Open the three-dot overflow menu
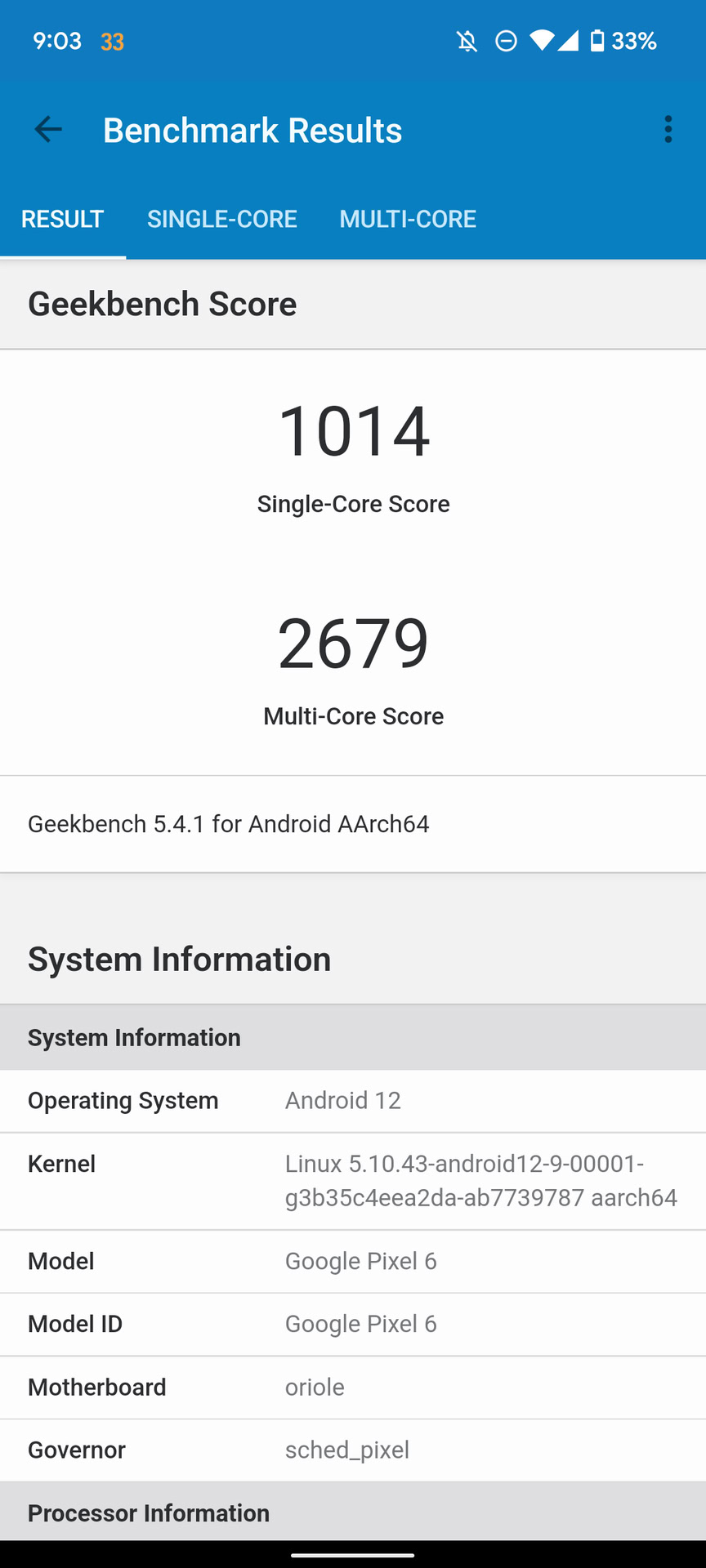 pos(668,129)
